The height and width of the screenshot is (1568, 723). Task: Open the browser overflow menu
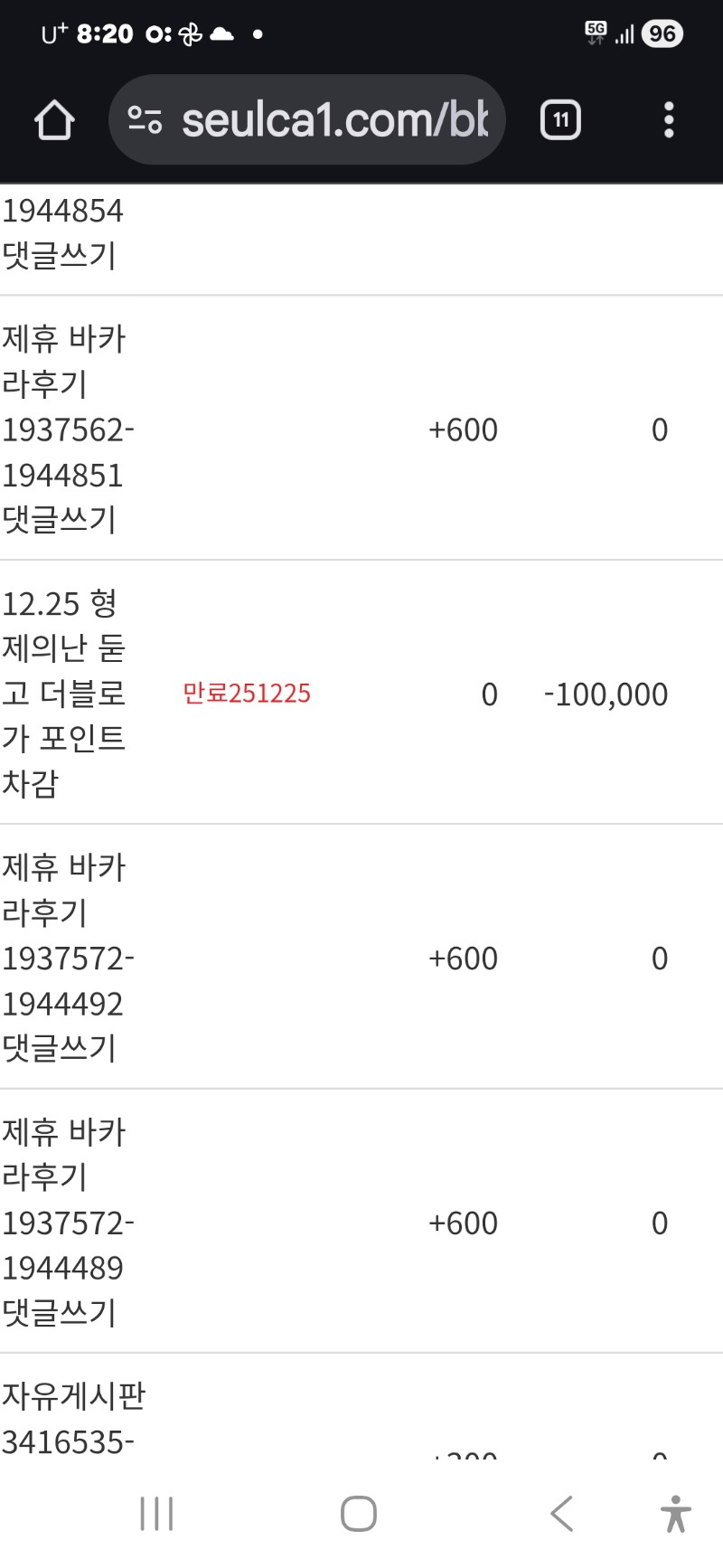(x=669, y=120)
